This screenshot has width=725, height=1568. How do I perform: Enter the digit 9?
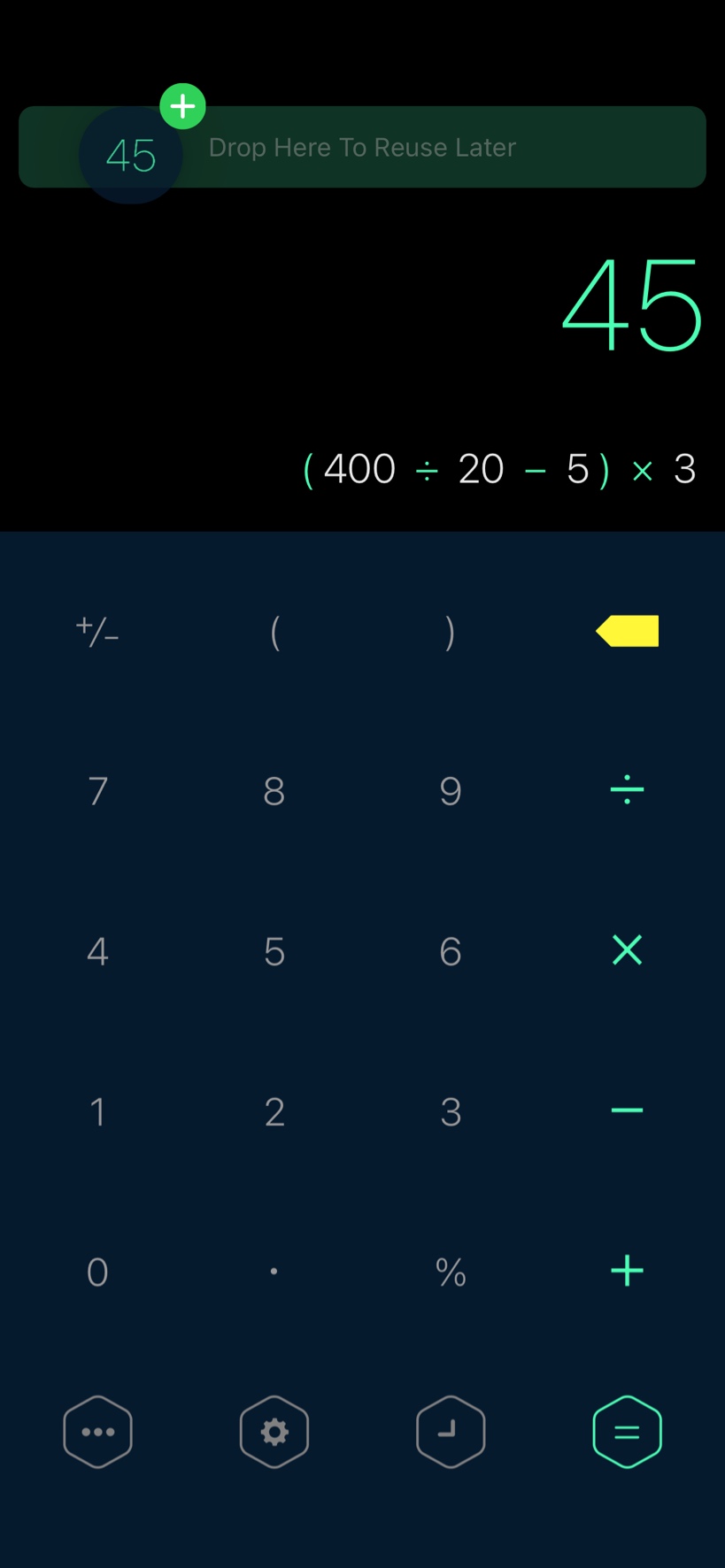click(451, 790)
